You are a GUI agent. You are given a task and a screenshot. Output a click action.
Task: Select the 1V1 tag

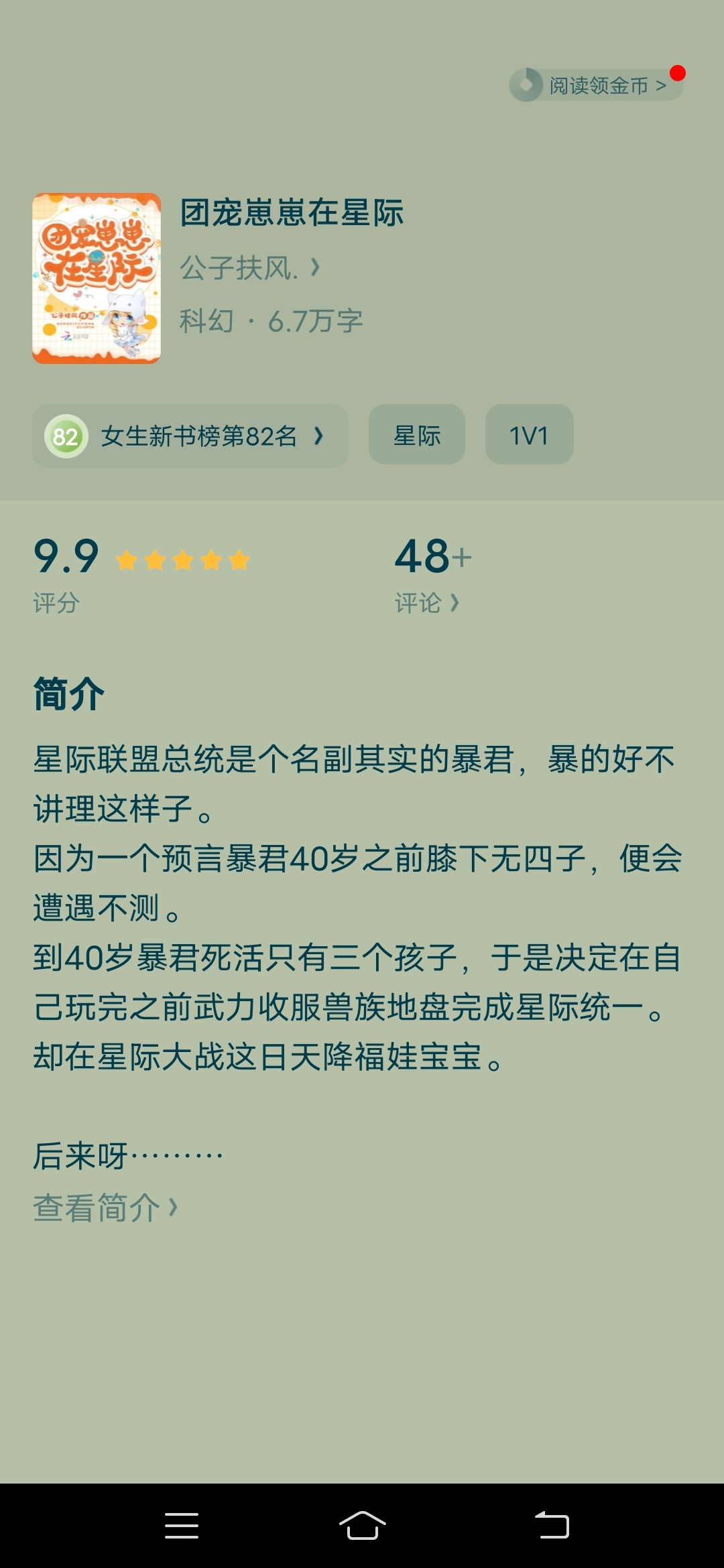point(530,435)
